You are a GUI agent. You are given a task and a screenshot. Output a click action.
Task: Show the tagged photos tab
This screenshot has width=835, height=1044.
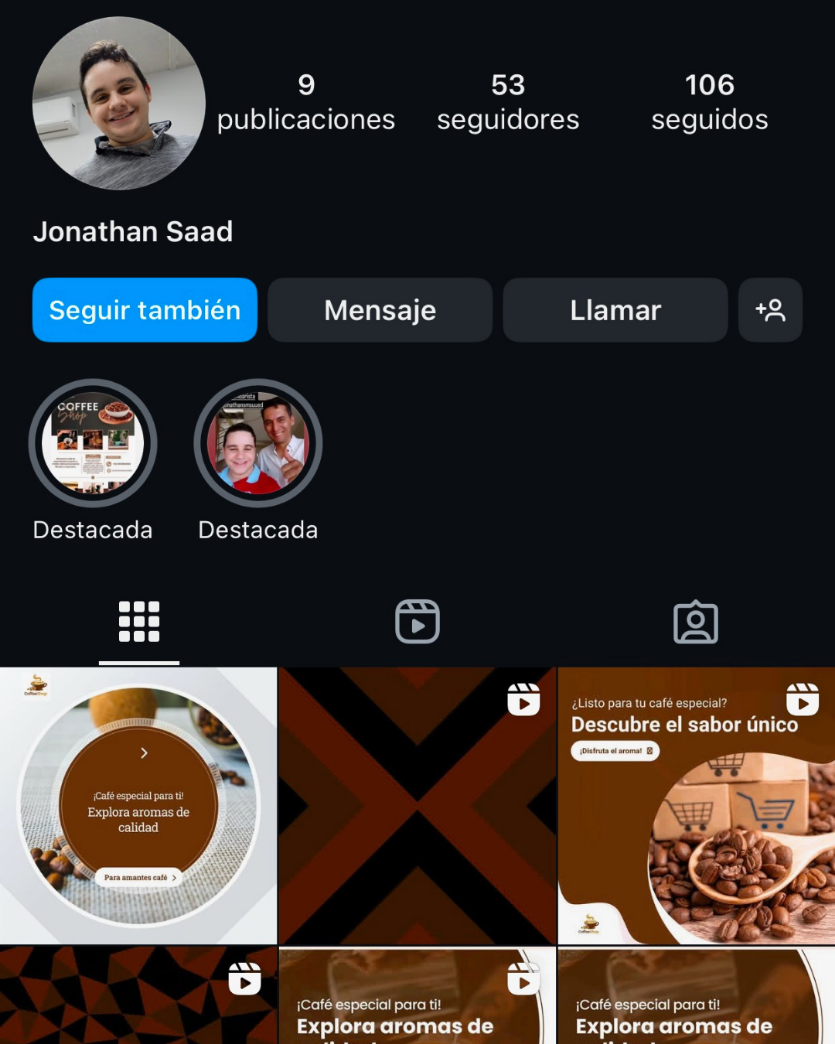695,622
